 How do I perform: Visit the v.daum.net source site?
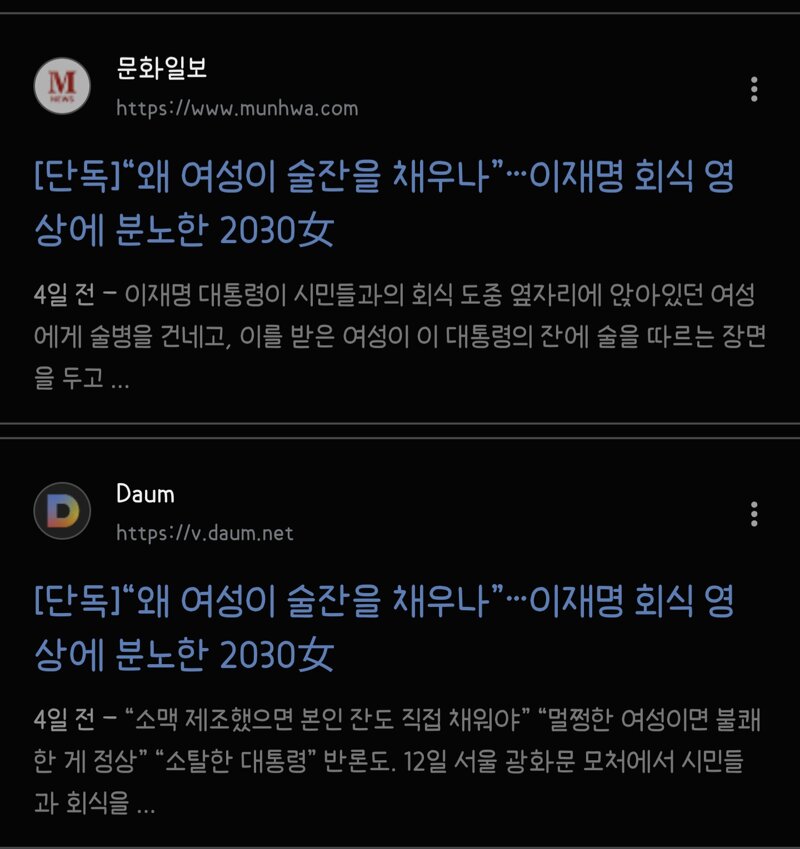205,533
